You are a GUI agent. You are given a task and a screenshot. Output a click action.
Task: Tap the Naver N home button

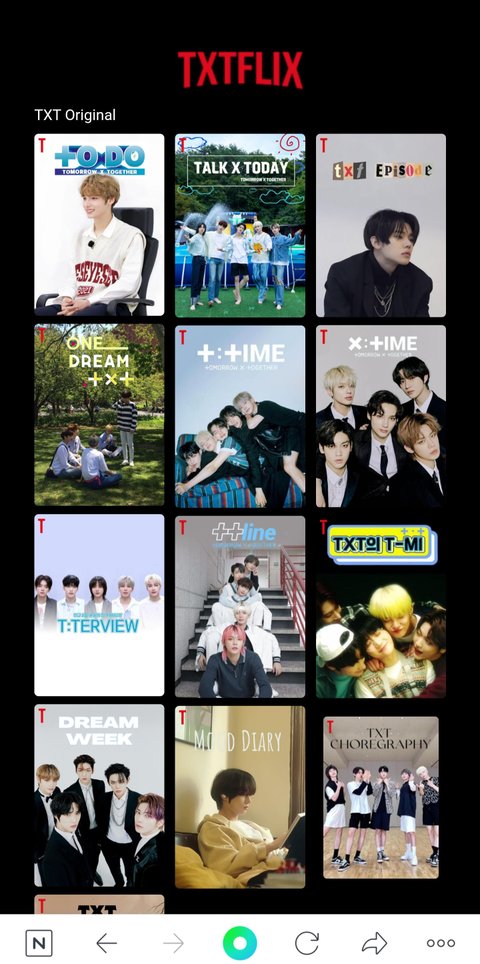pyautogui.click(x=39, y=942)
